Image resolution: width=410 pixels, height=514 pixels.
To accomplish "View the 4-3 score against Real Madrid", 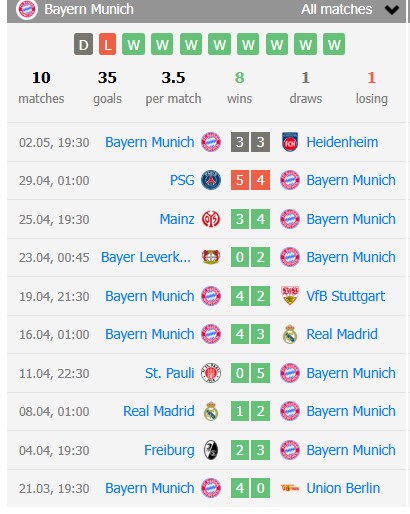I will click(250, 334).
